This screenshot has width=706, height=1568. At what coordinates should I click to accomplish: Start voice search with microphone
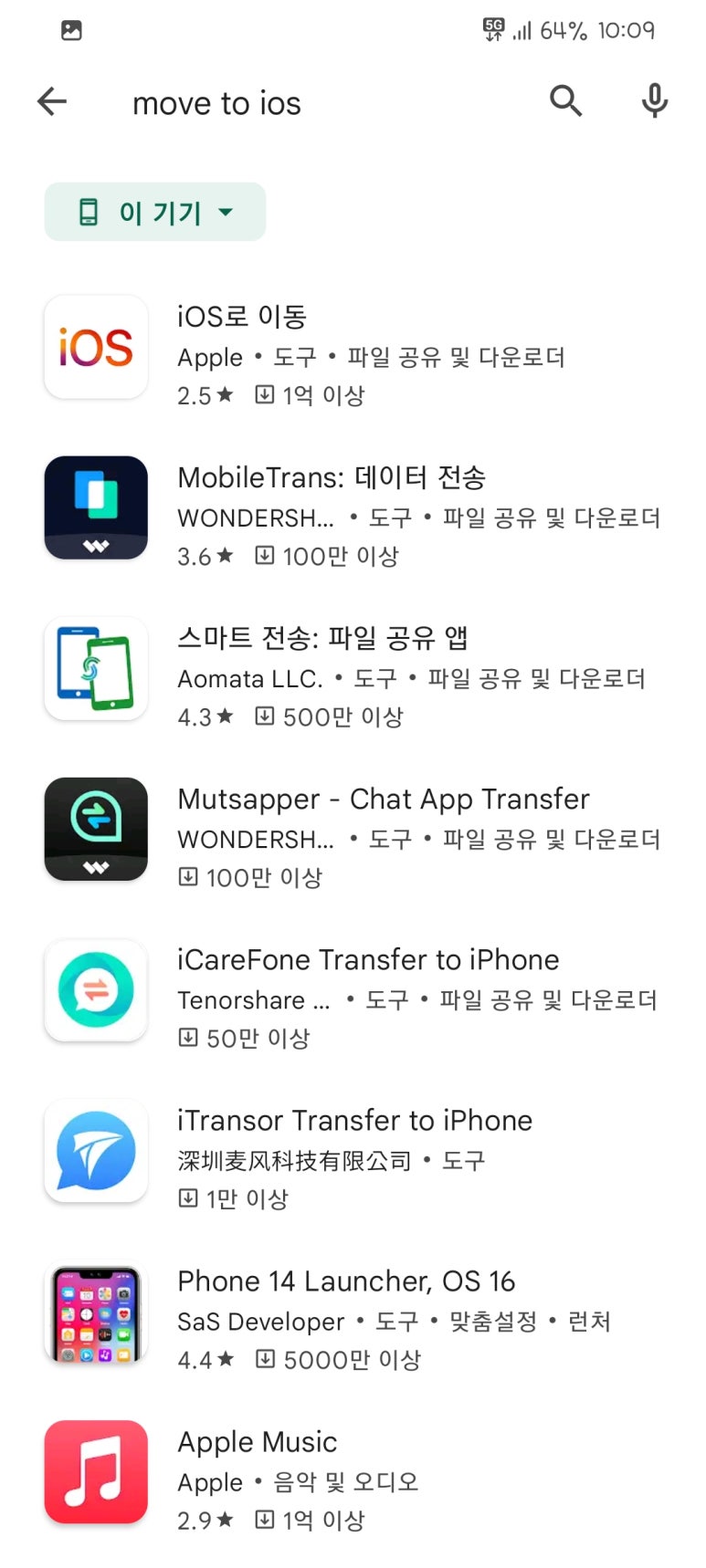coord(654,101)
